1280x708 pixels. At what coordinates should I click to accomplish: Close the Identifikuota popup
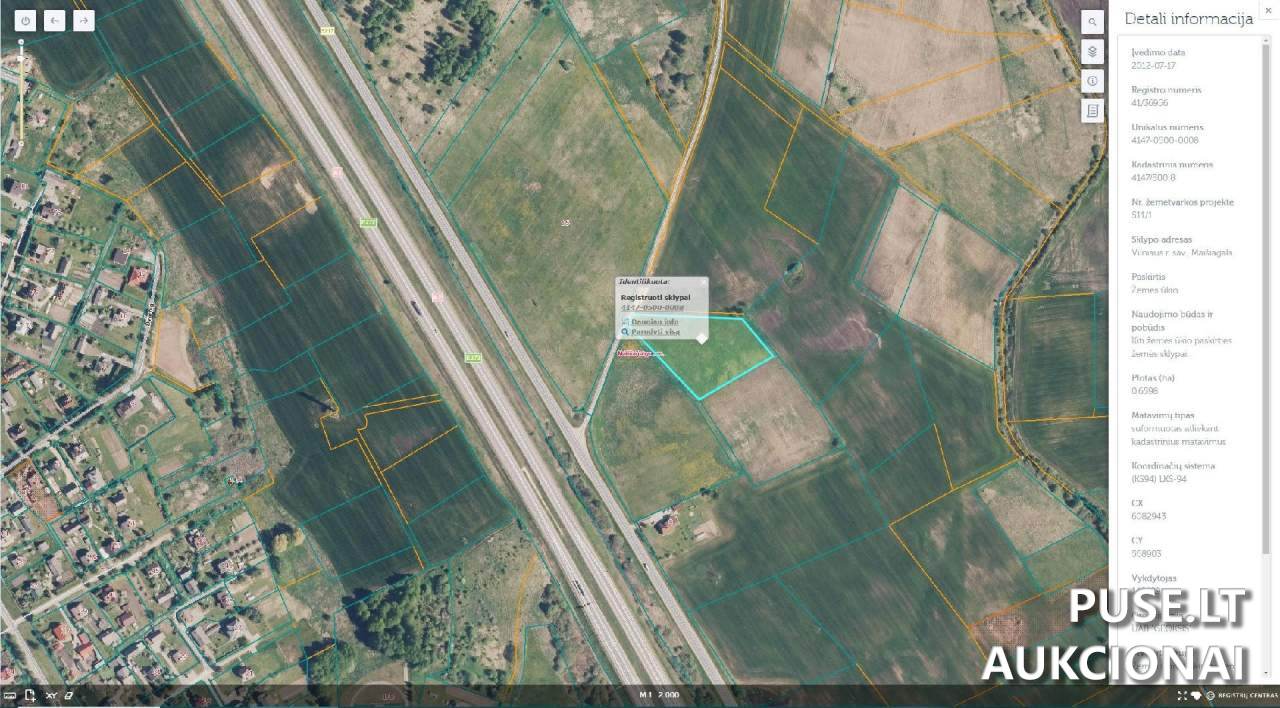703,283
